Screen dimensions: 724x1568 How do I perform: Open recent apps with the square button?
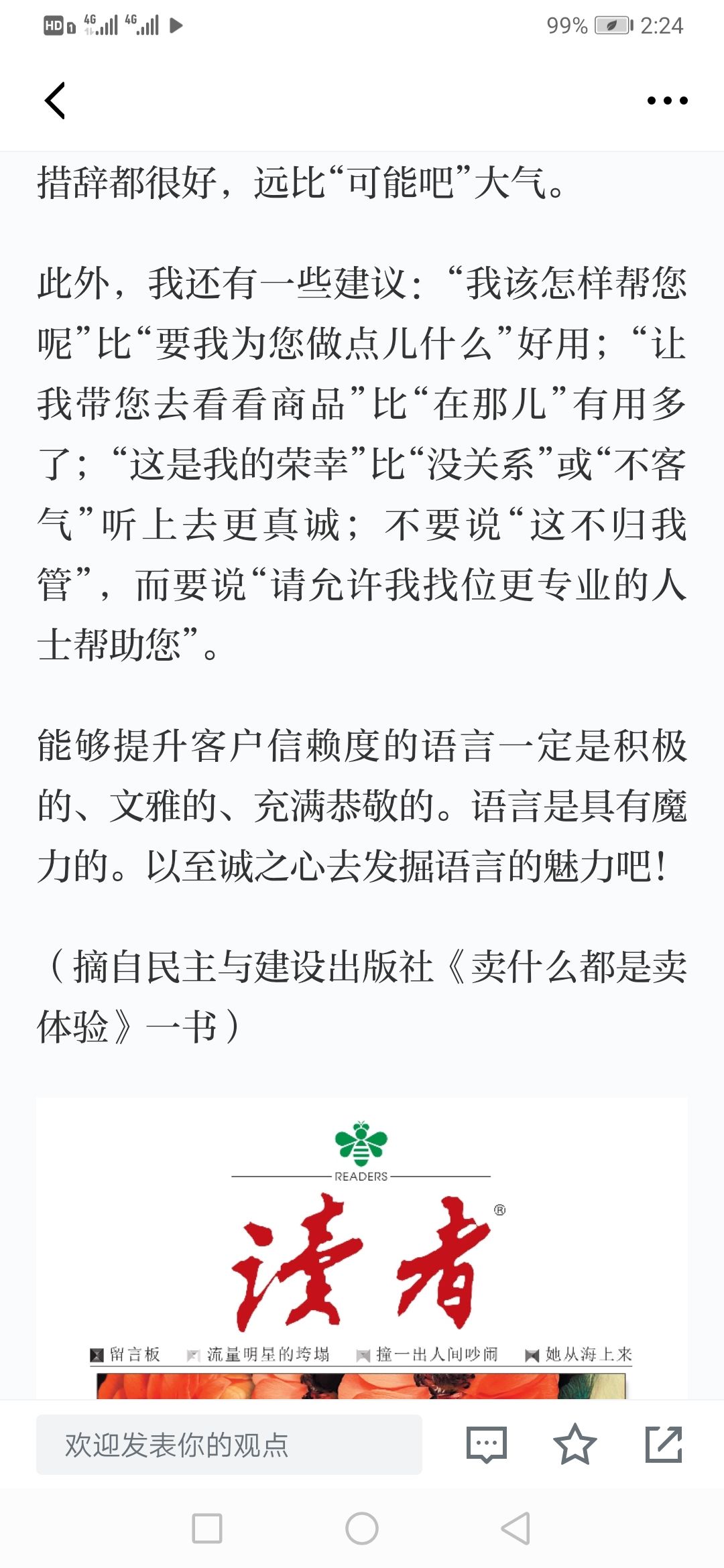pyautogui.click(x=207, y=1528)
